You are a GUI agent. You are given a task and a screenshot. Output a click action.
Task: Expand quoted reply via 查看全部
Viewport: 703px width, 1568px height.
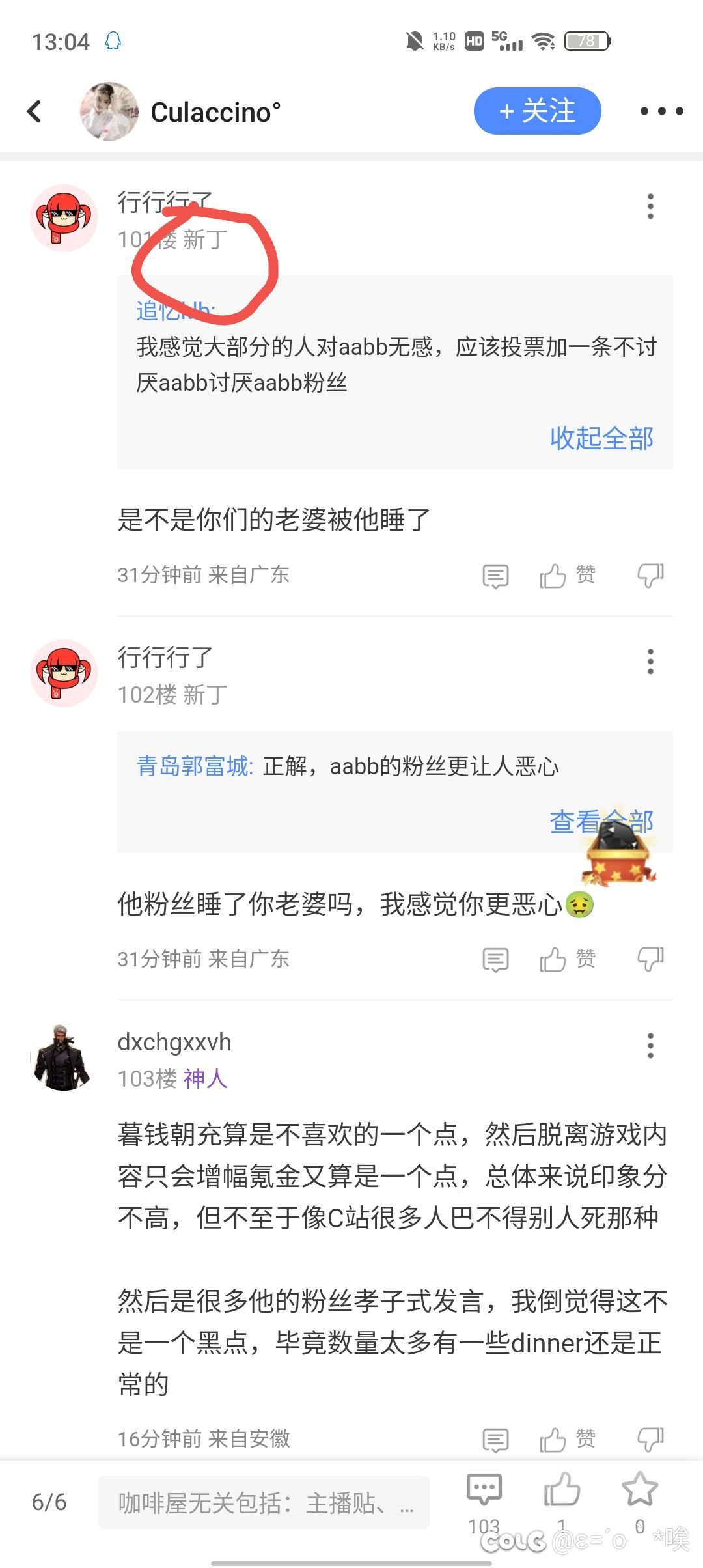pos(601,822)
